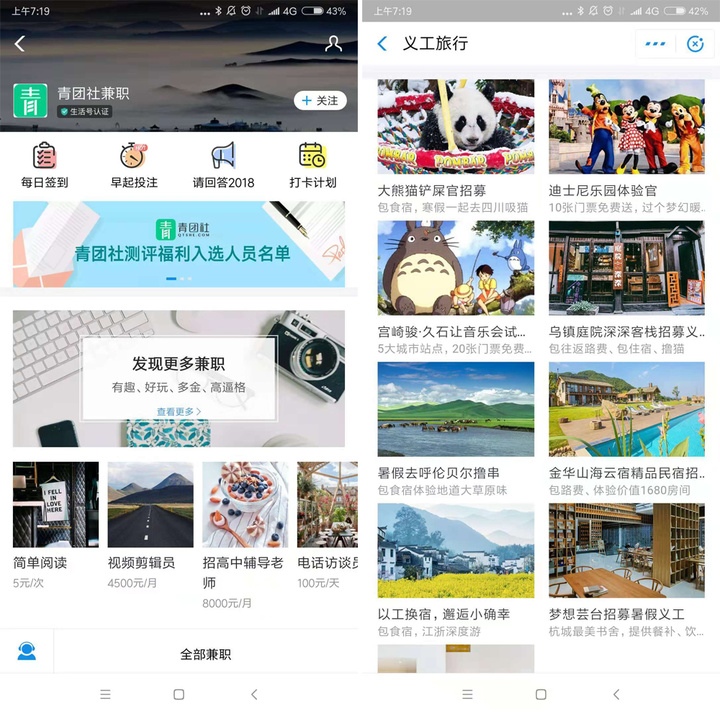Open the 暑假去呼伦贝尔撸串 listing
The height and width of the screenshot is (716, 720).
[456, 423]
